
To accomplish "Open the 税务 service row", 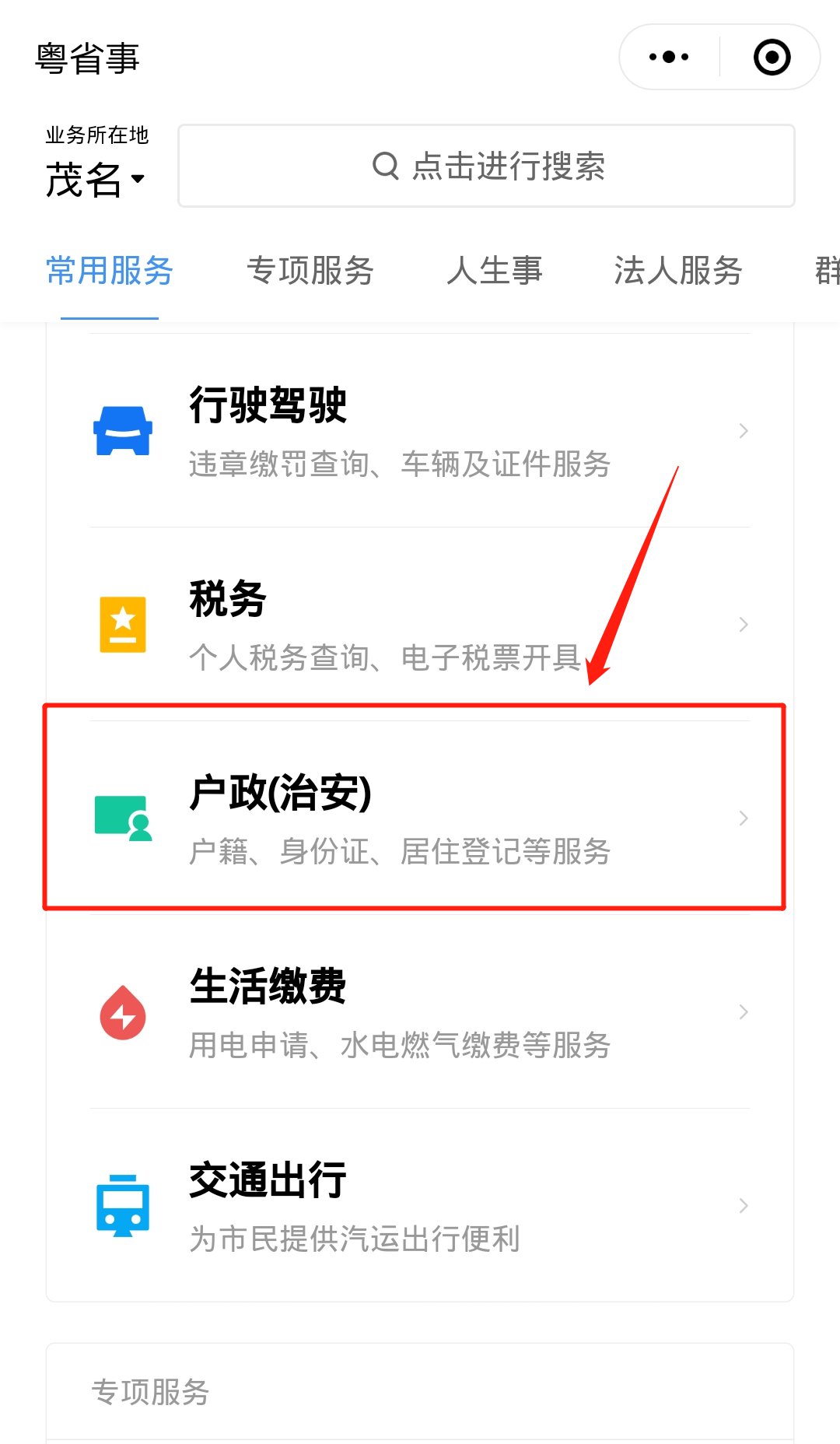I will click(x=420, y=624).
